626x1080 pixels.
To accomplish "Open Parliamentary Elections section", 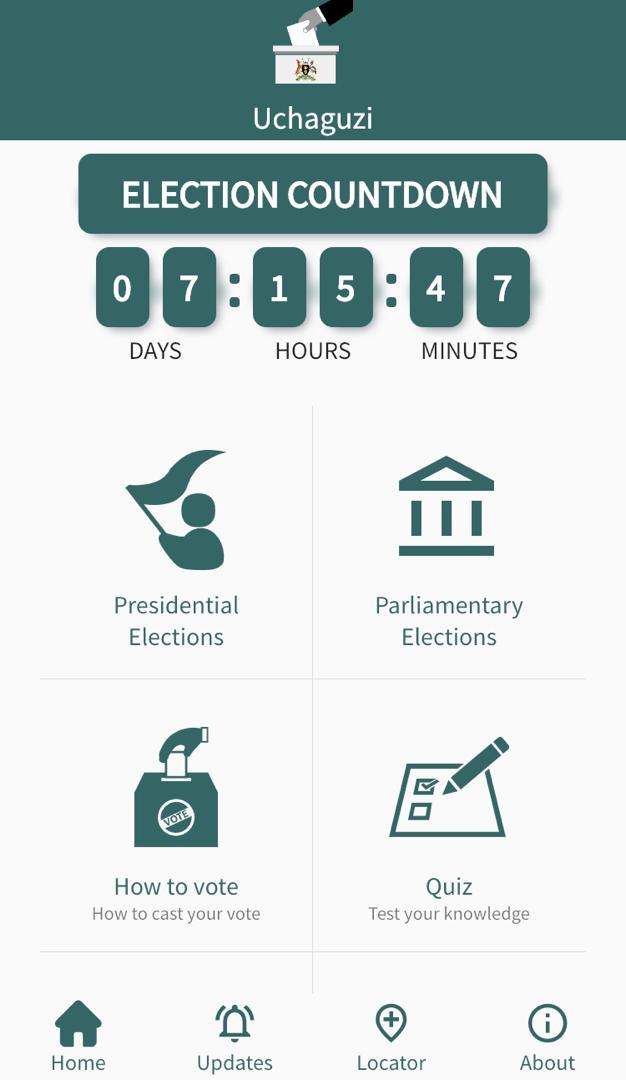I will tap(449, 543).
